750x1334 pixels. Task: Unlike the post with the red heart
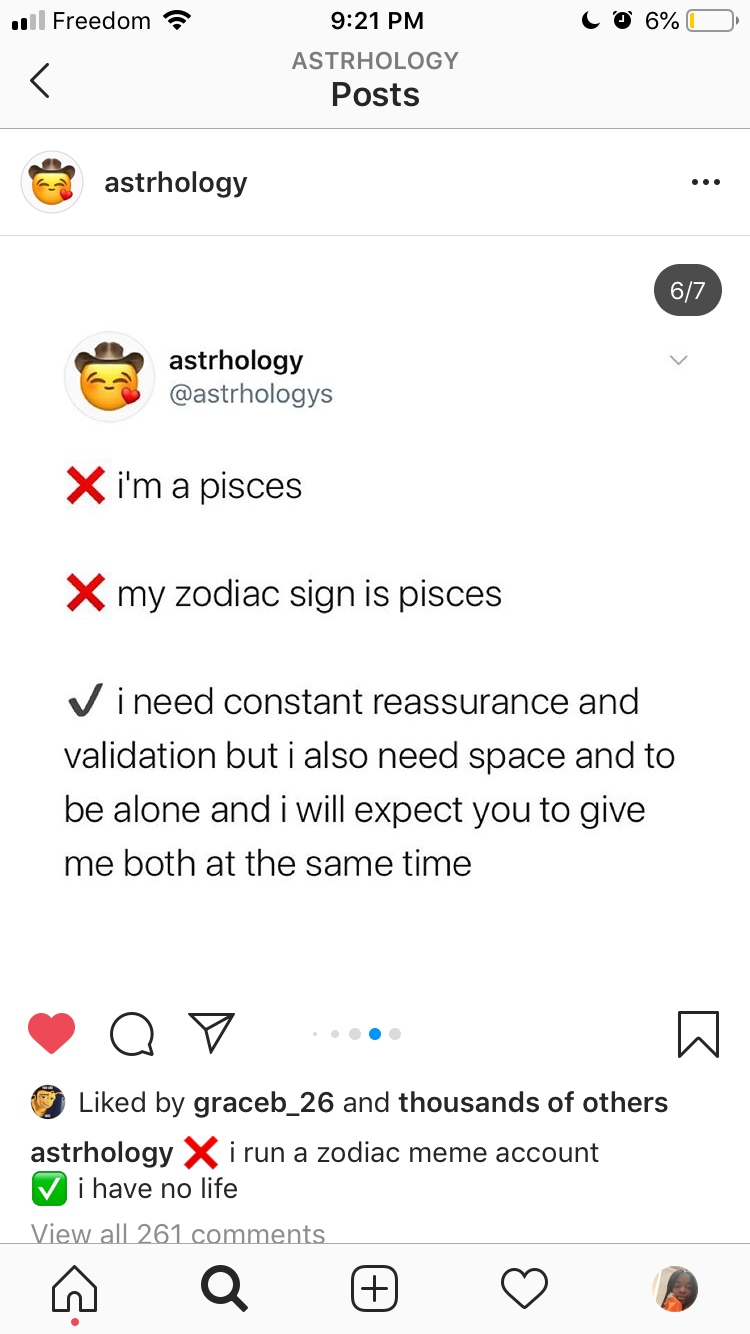click(52, 1033)
